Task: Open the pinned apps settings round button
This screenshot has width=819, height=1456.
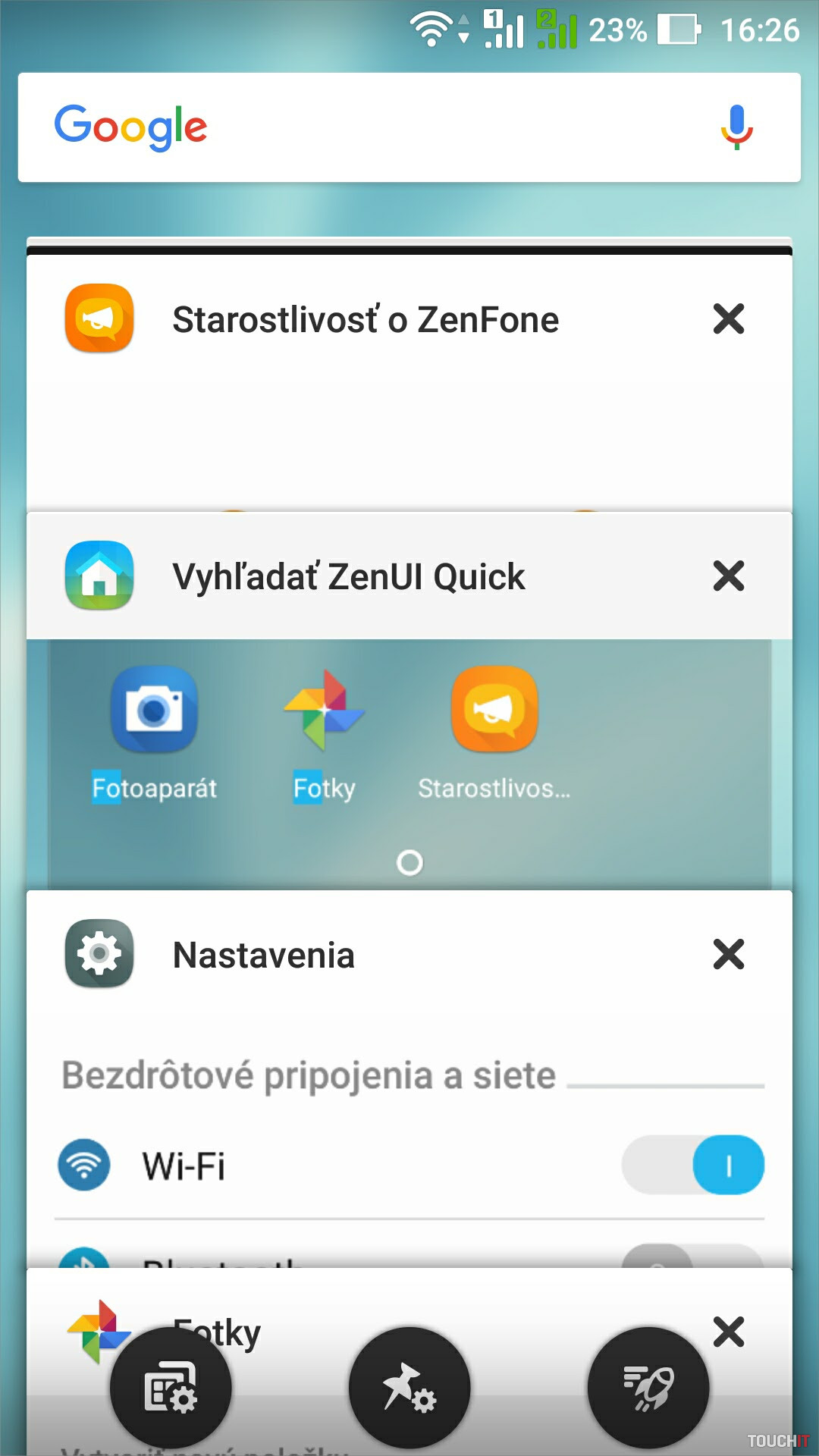Action: 409,1388
